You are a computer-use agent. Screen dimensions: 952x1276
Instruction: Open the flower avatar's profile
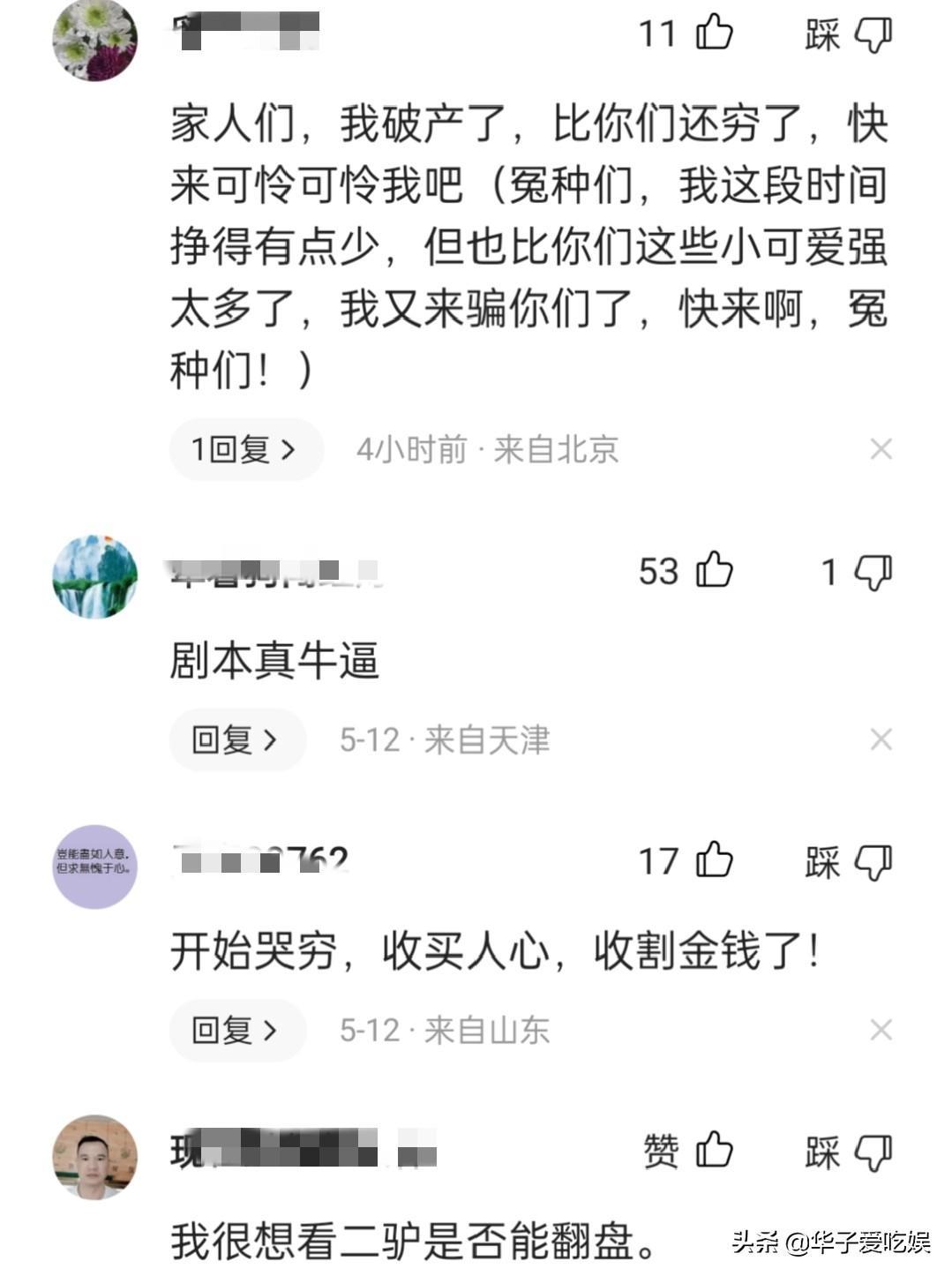tap(94, 40)
